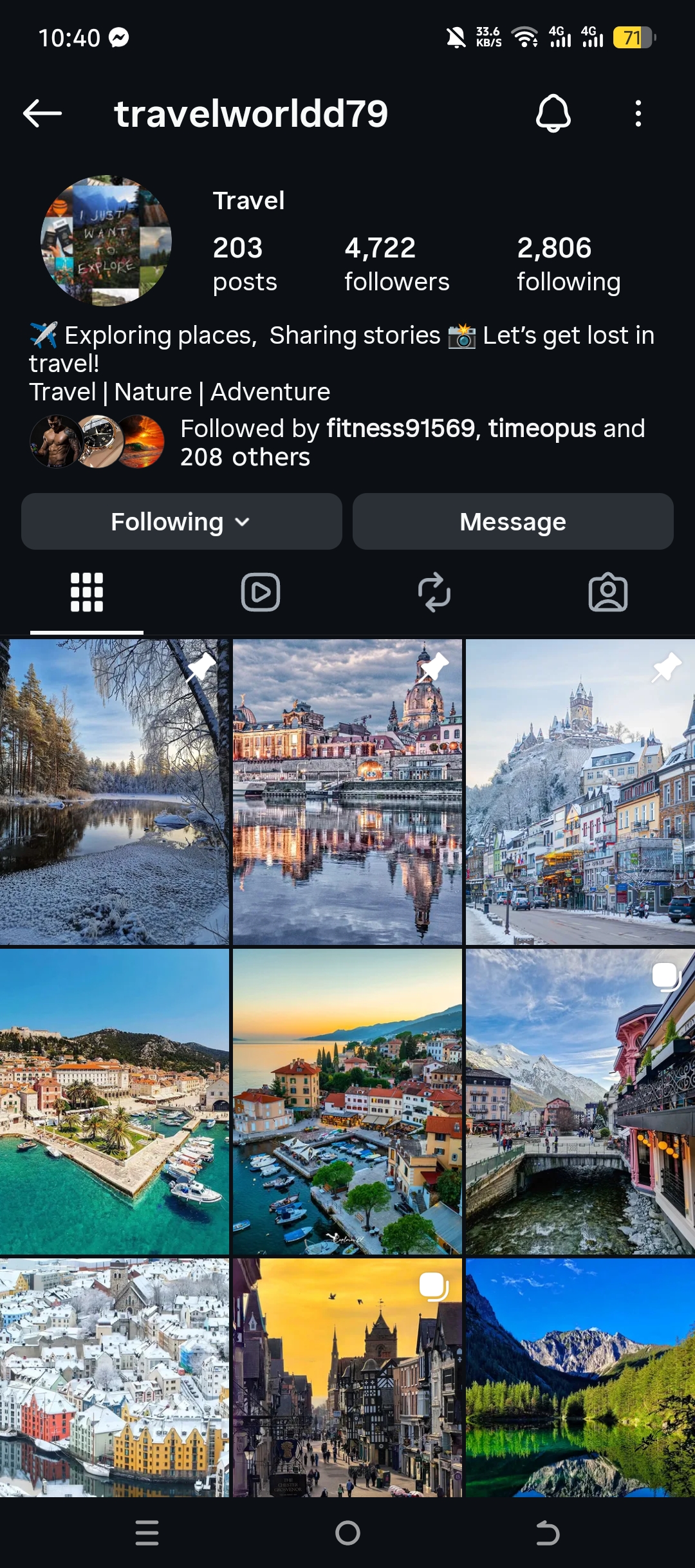695x1568 pixels.
Task: Go back using the top arrow
Action: [42, 114]
